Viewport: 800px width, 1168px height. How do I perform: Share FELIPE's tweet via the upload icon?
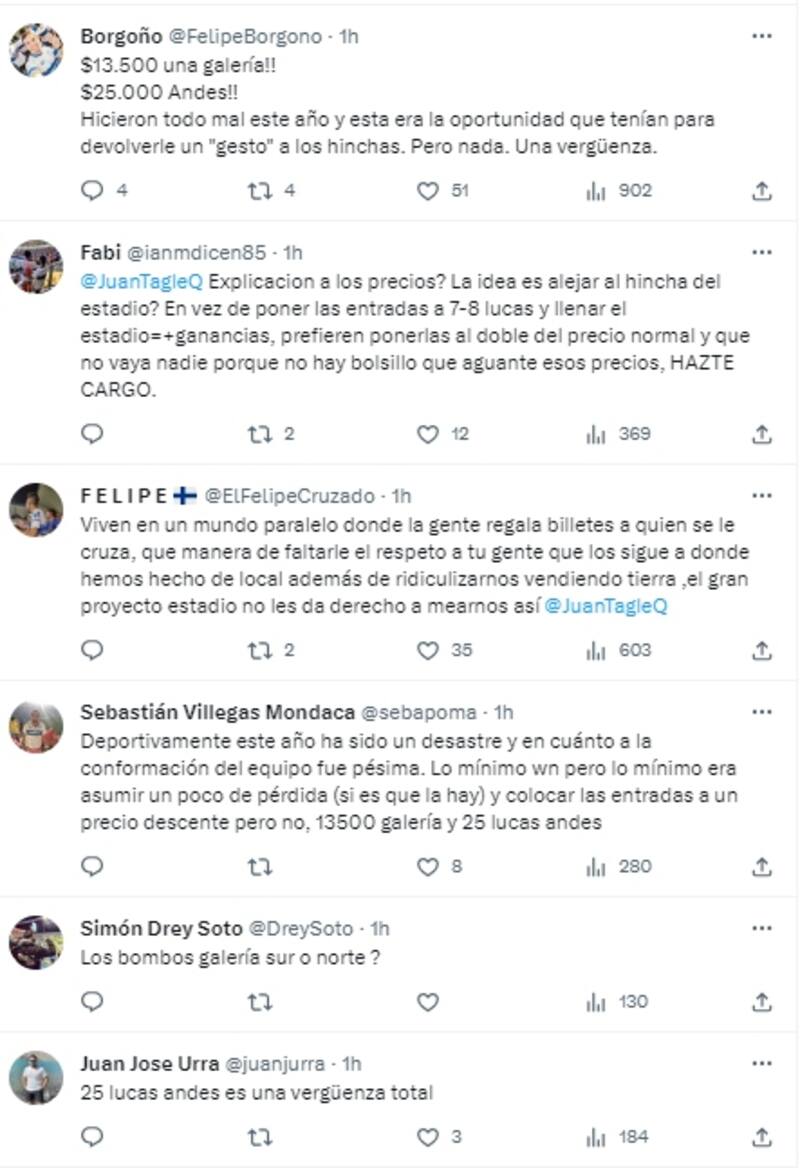[x=762, y=649]
